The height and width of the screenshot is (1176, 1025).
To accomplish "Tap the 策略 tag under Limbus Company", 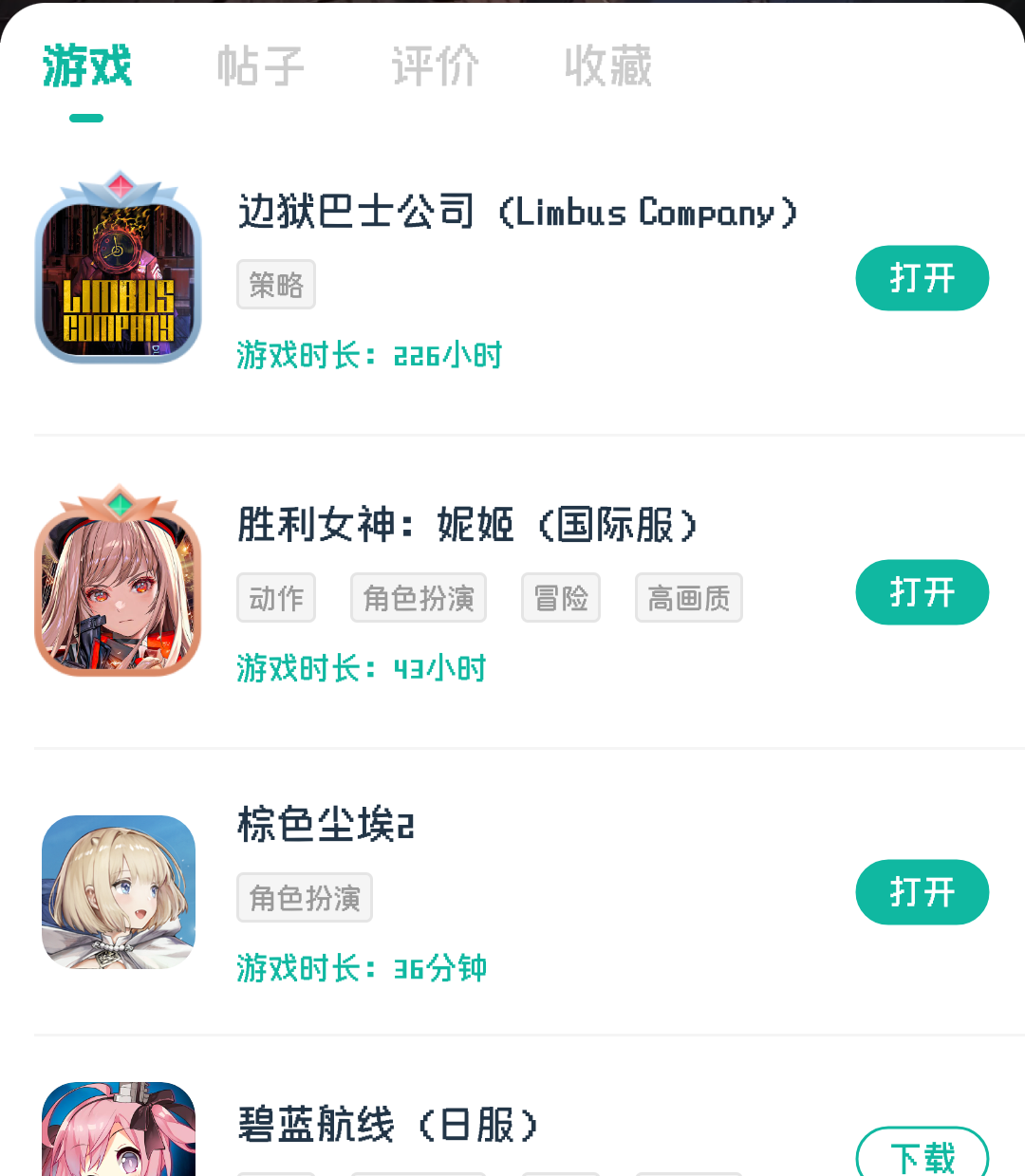I will point(275,285).
